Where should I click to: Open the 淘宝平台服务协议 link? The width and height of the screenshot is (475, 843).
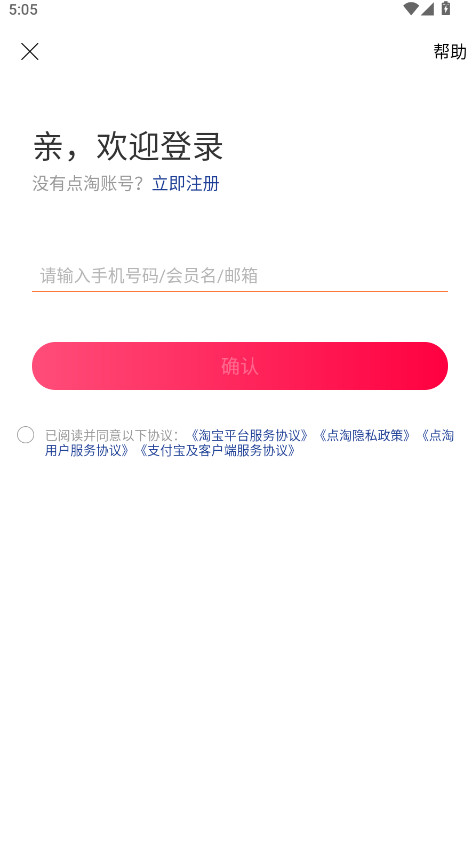[249, 435]
